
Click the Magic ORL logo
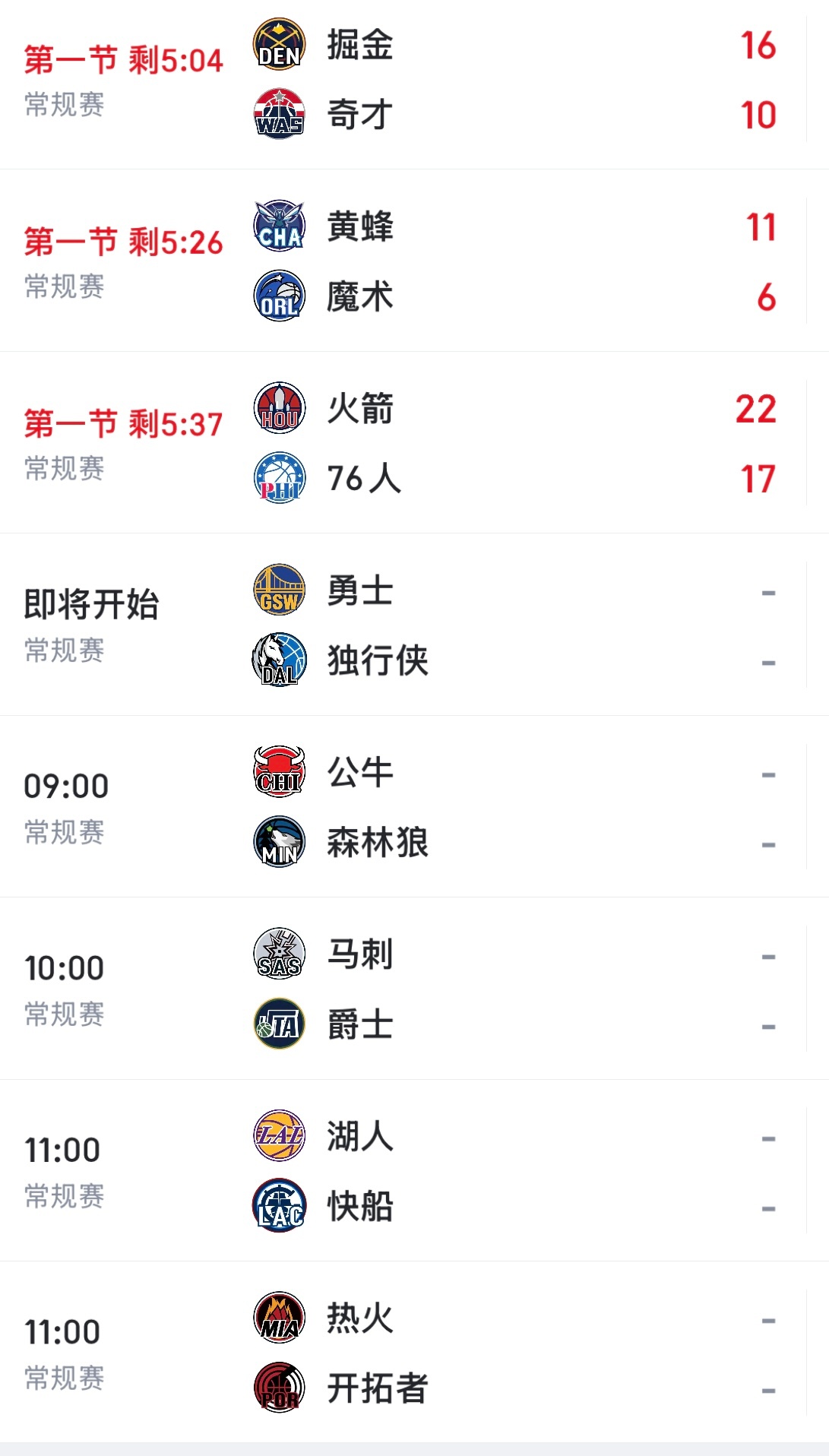tap(279, 298)
